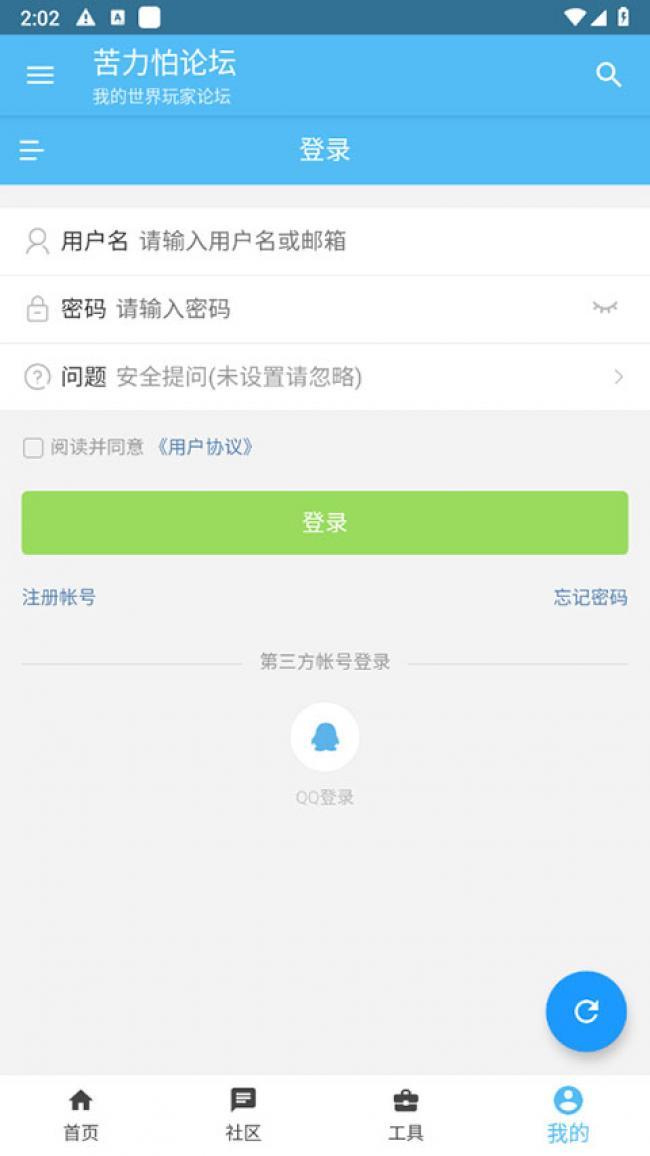Open the 《用户协议》 link
The height and width of the screenshot is (1156, 650).
pos(205,447)
